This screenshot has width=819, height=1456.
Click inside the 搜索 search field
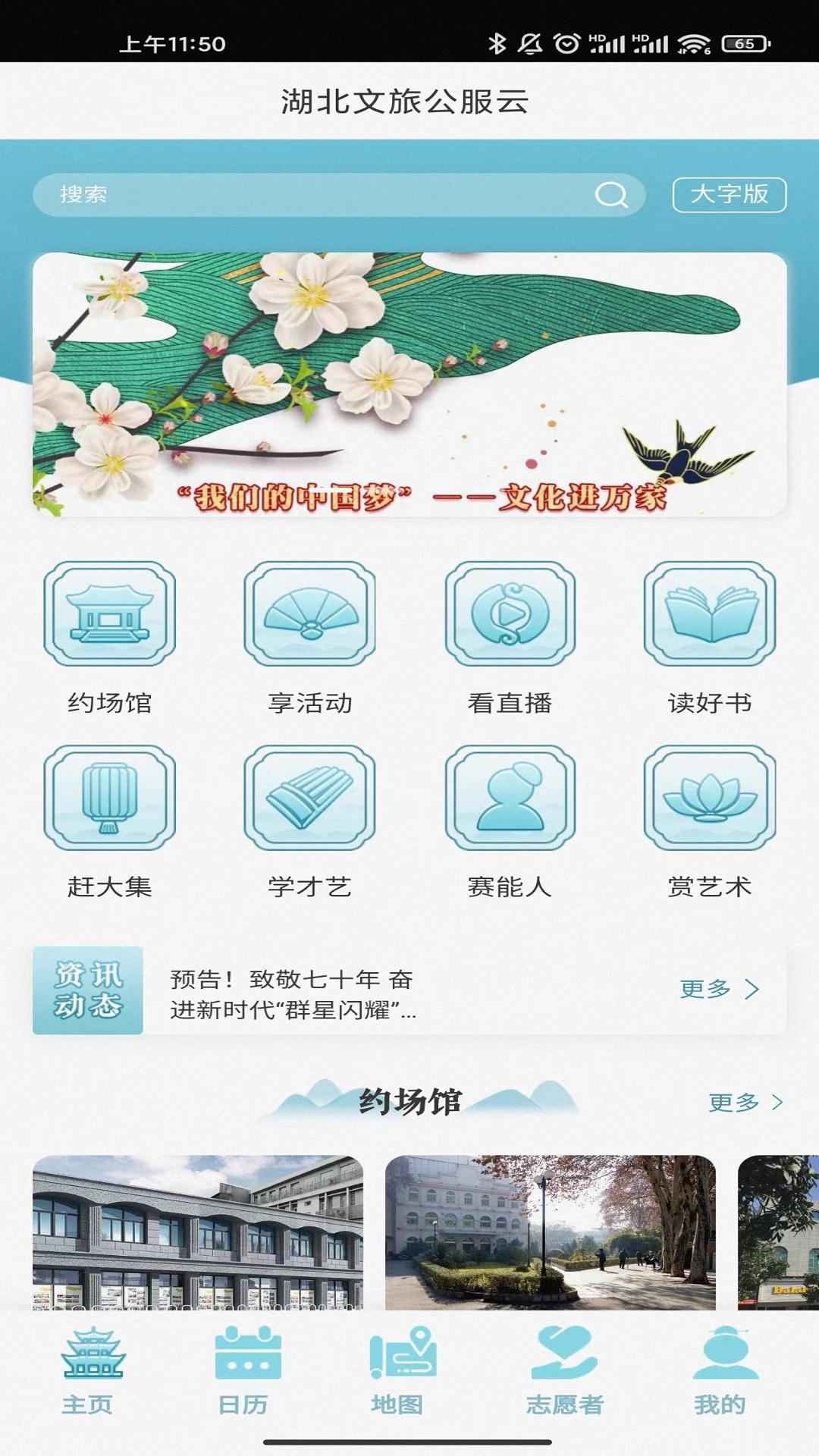(303, 195)
